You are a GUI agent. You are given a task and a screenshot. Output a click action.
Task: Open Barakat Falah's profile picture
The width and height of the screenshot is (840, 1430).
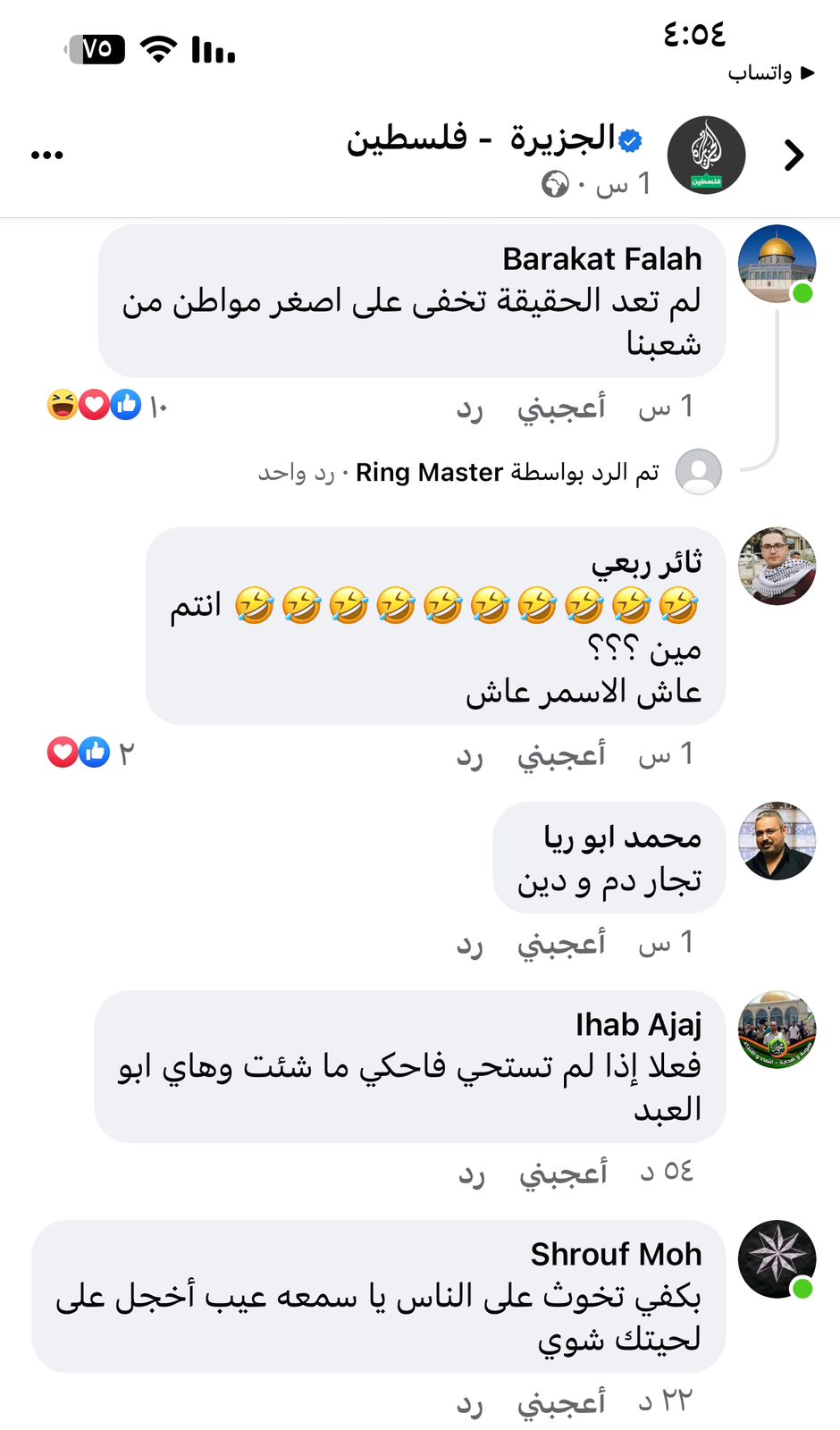[x=776, y=265]
